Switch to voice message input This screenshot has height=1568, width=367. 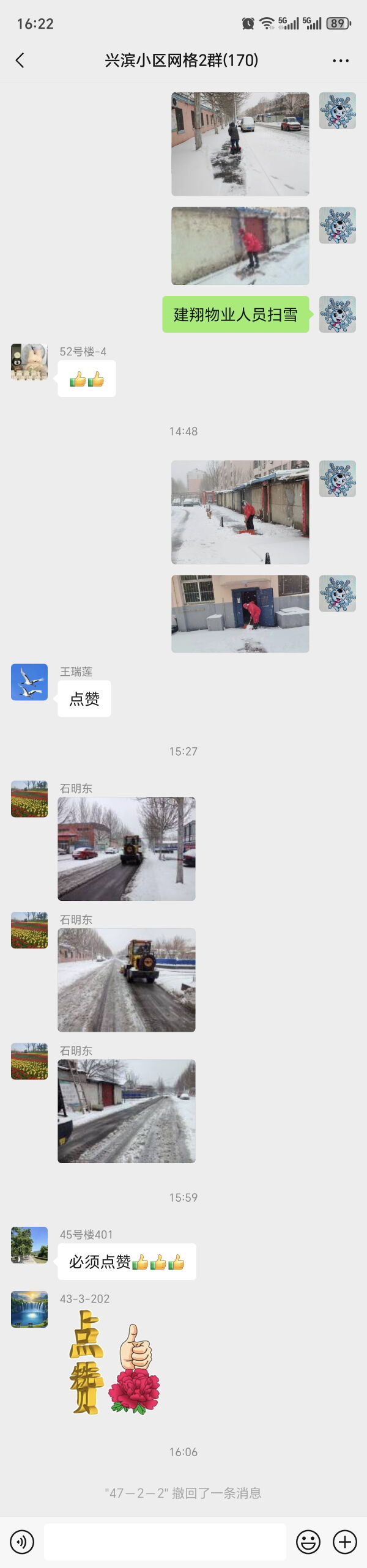tap(22, 1542)
